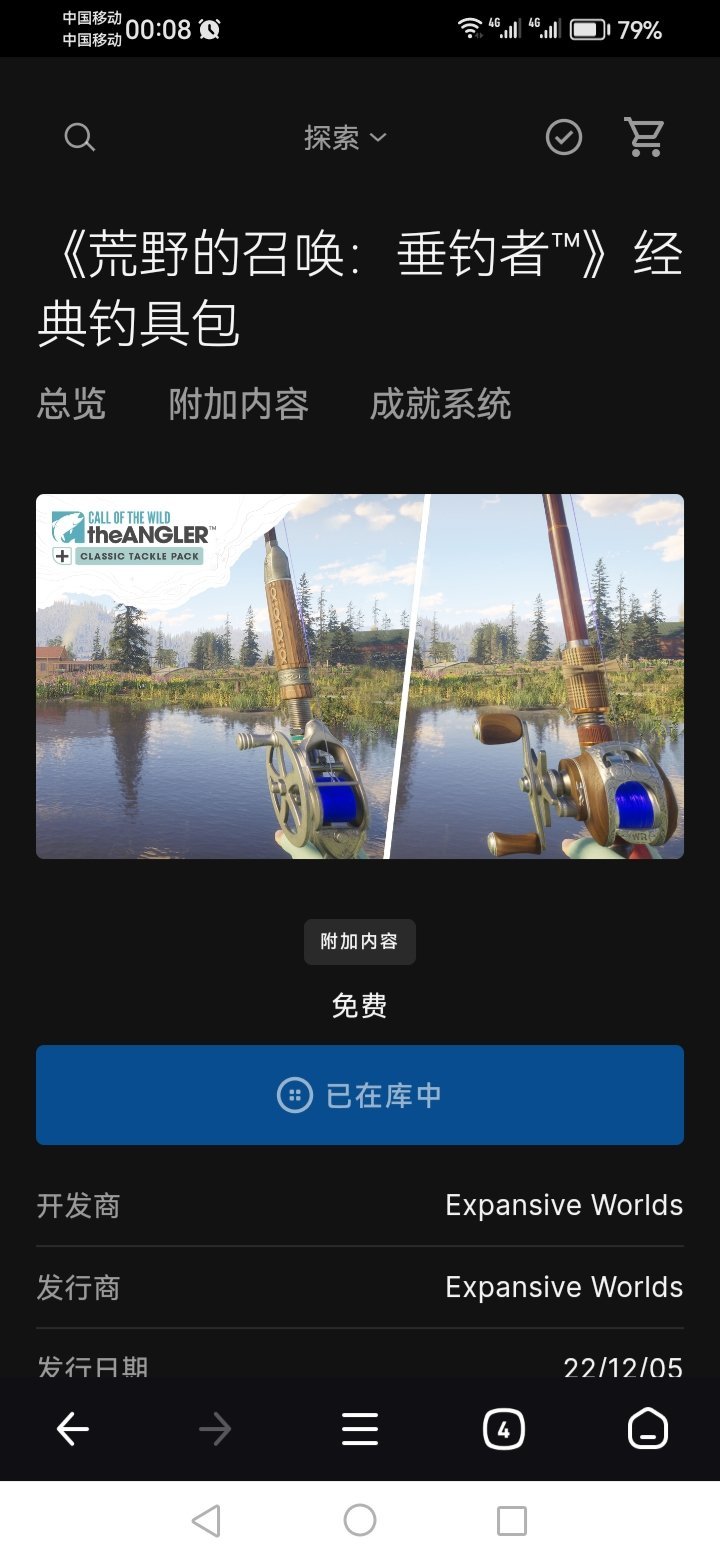View the Classic Tackle Pack banner image
The image size is (720, 1560).
click(360, 676)
